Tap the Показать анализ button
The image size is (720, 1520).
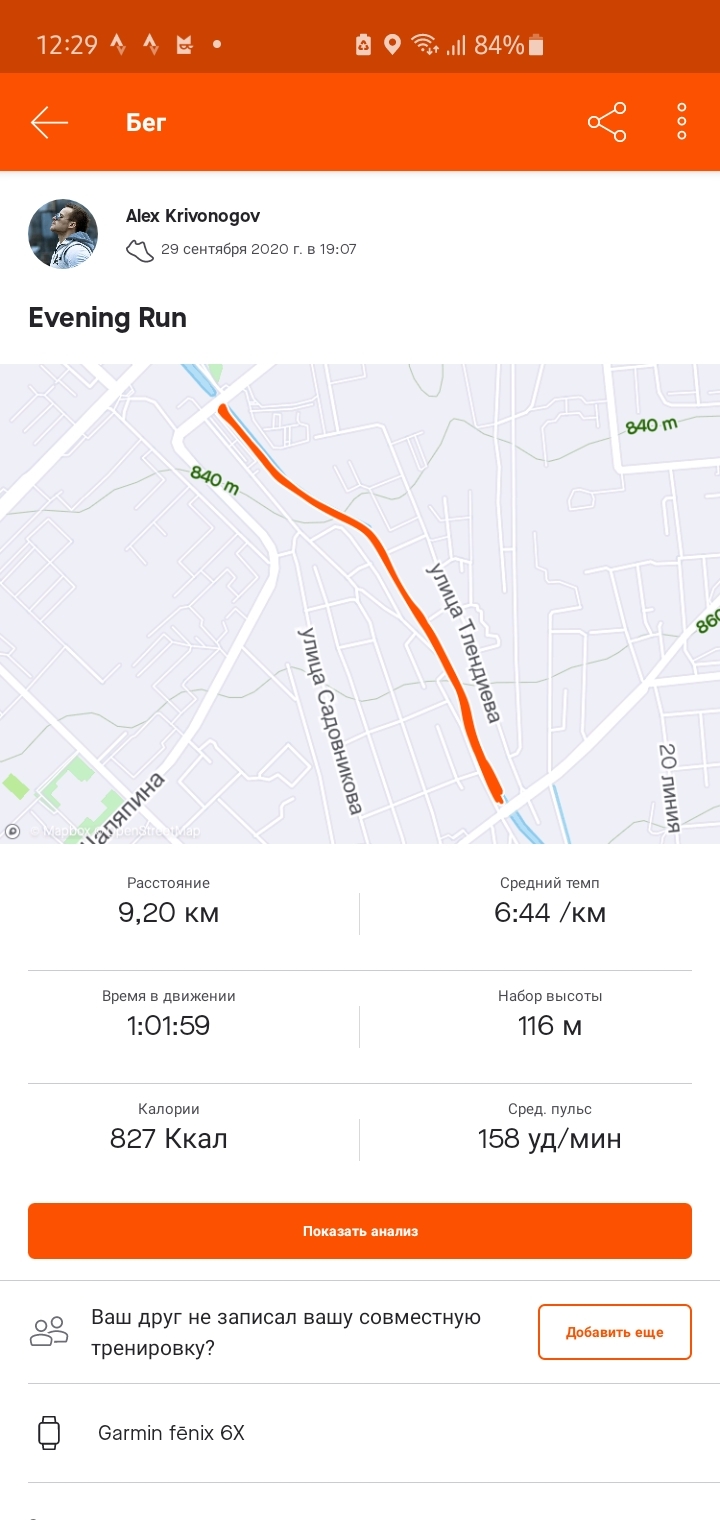(360, 1231)
